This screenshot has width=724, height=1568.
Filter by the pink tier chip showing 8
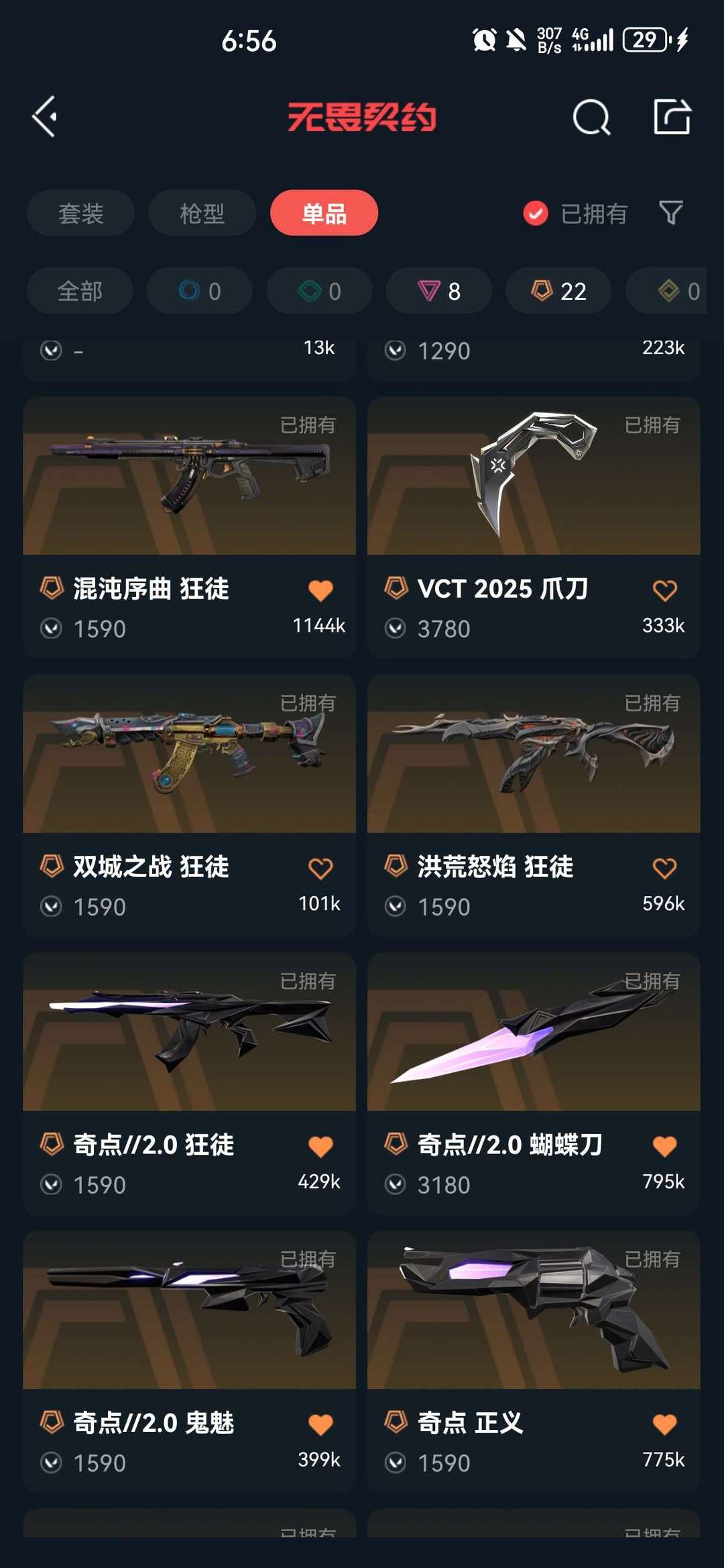[438, 290]
